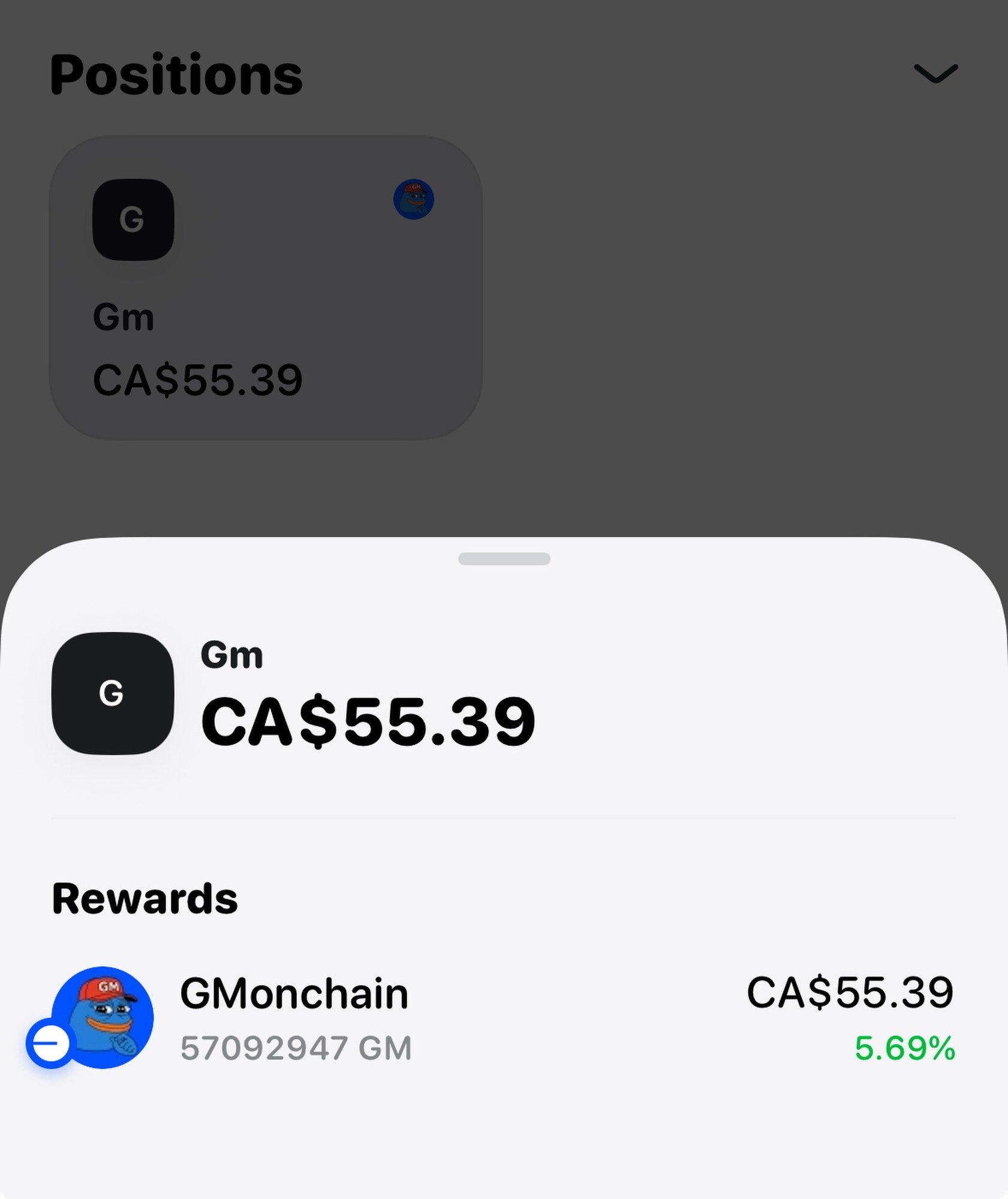This screenshot has height=1199, width=1008.
Task: Open the GMonchain rewards row
Action: click(x=504, y=1017)
